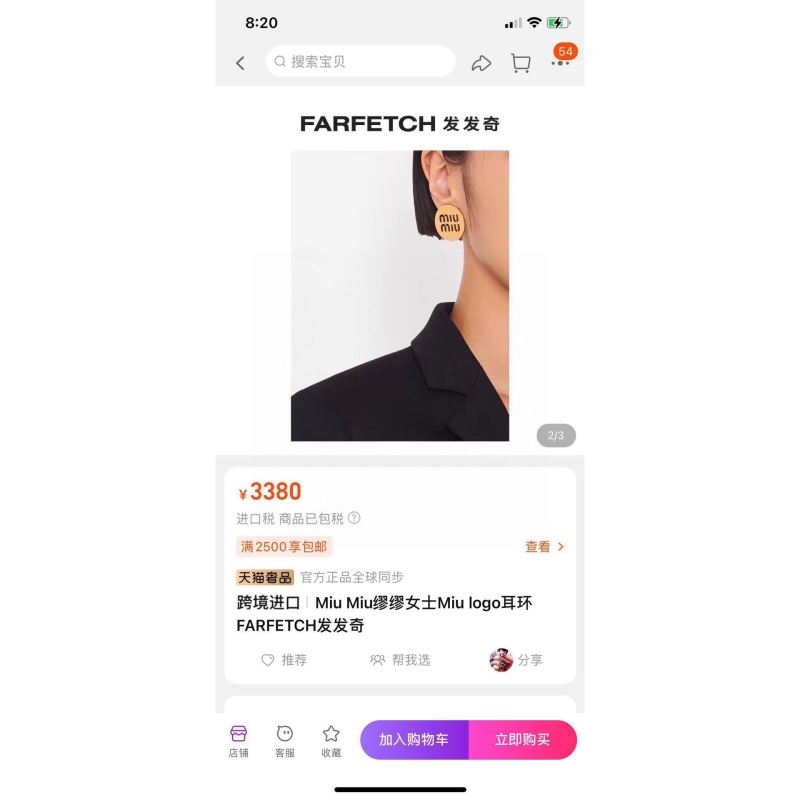Tap 分享 to share with friends
The height and width of the screenshot is (800, 800).
(x=517, y=660)
